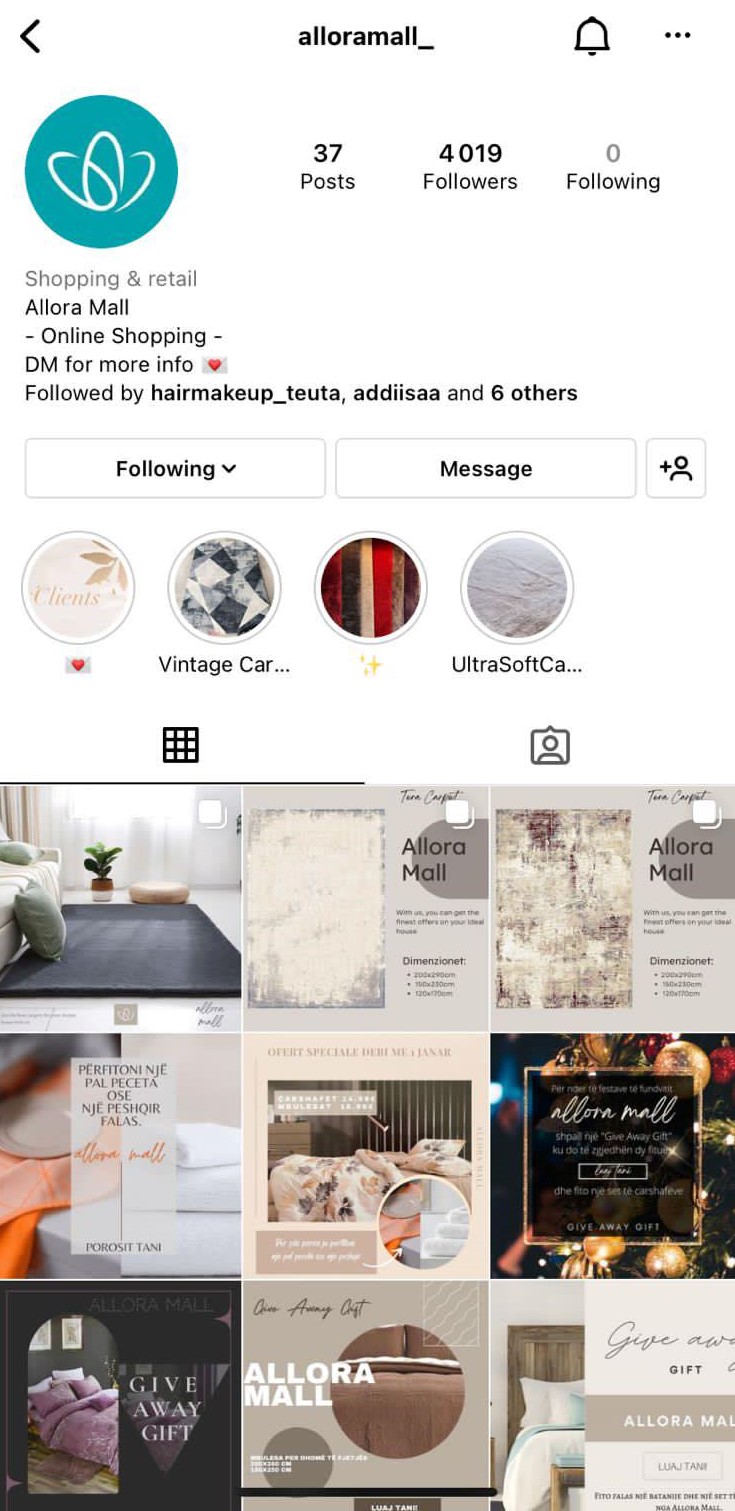Open the dark gray rug post
735x1511 pixels.
click(120, 908)
